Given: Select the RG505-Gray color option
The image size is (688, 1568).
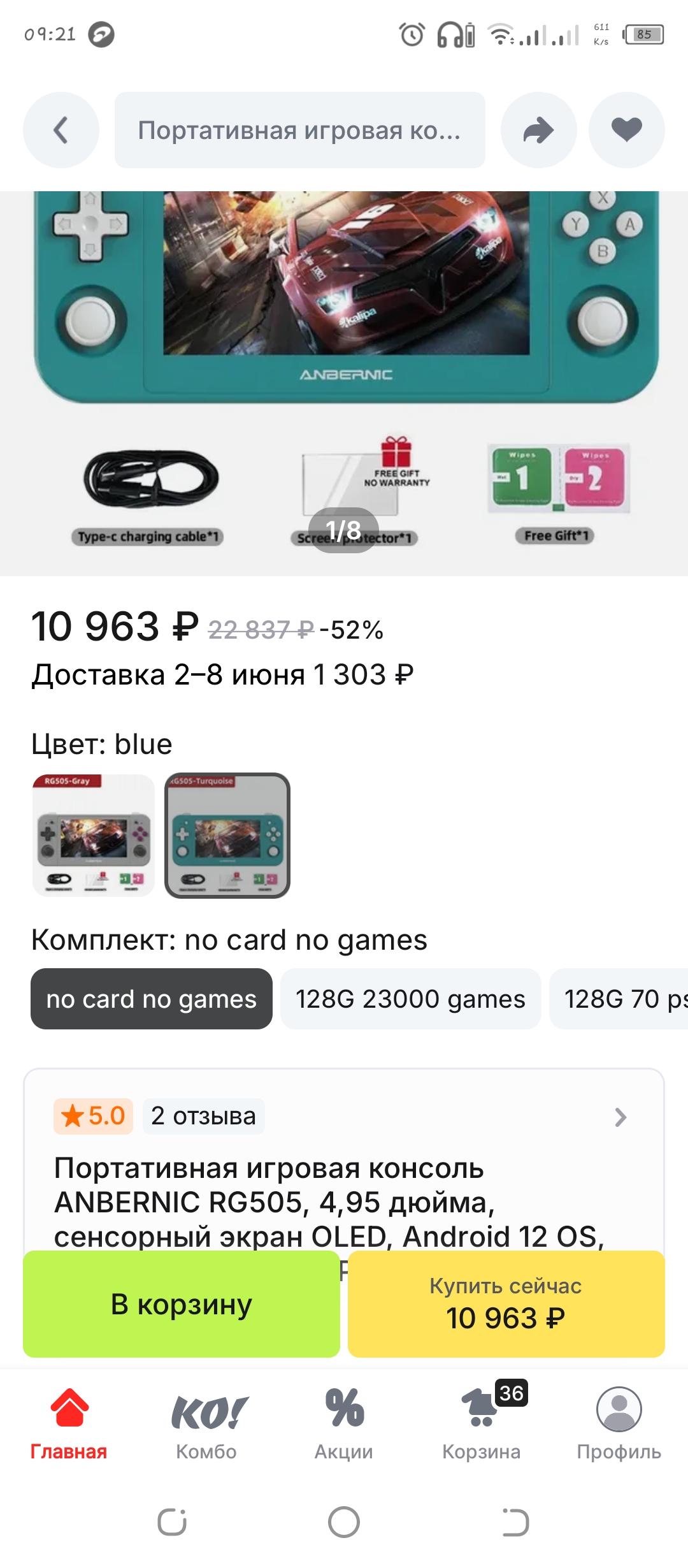Looking at the screenshot, I should coord(94,836).
